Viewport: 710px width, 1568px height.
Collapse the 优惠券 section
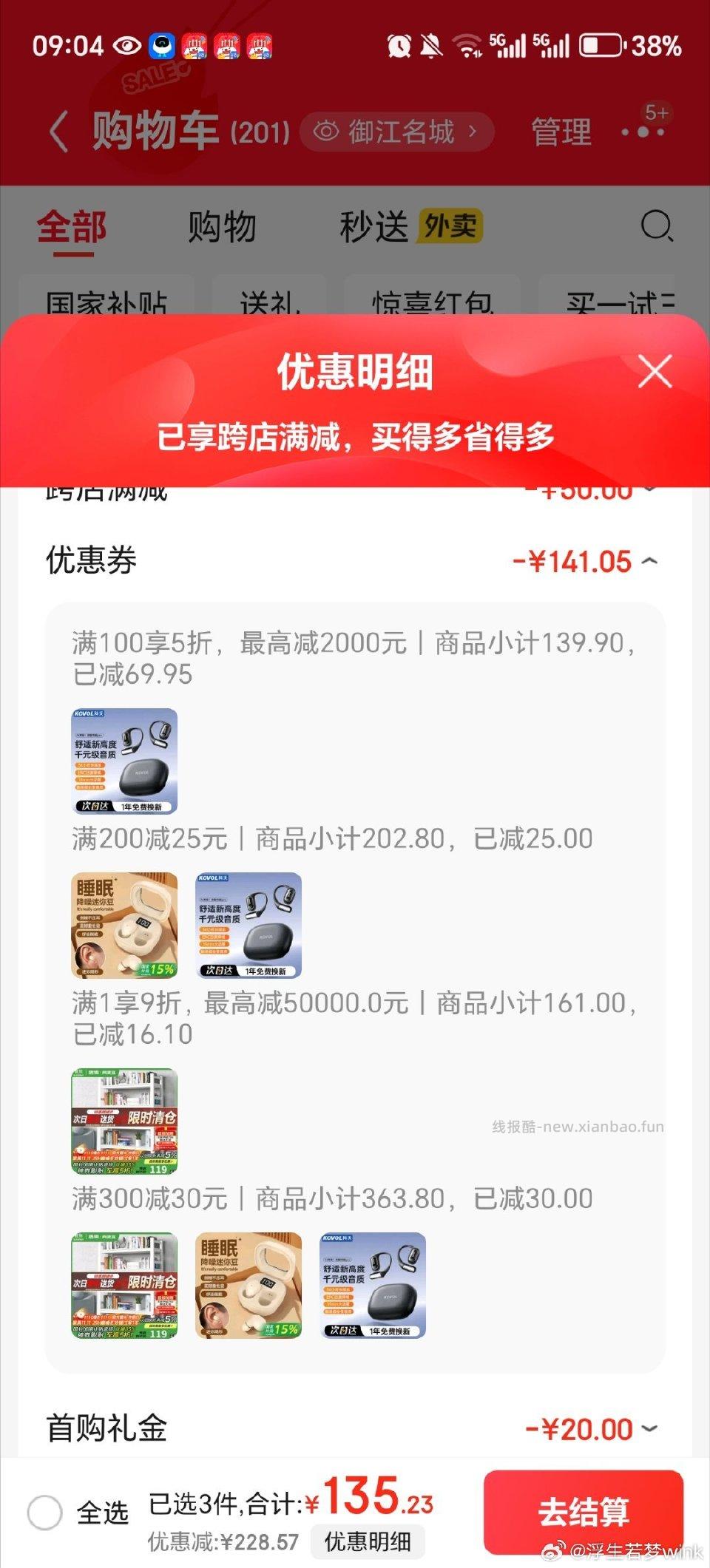[x=649, y=562]
